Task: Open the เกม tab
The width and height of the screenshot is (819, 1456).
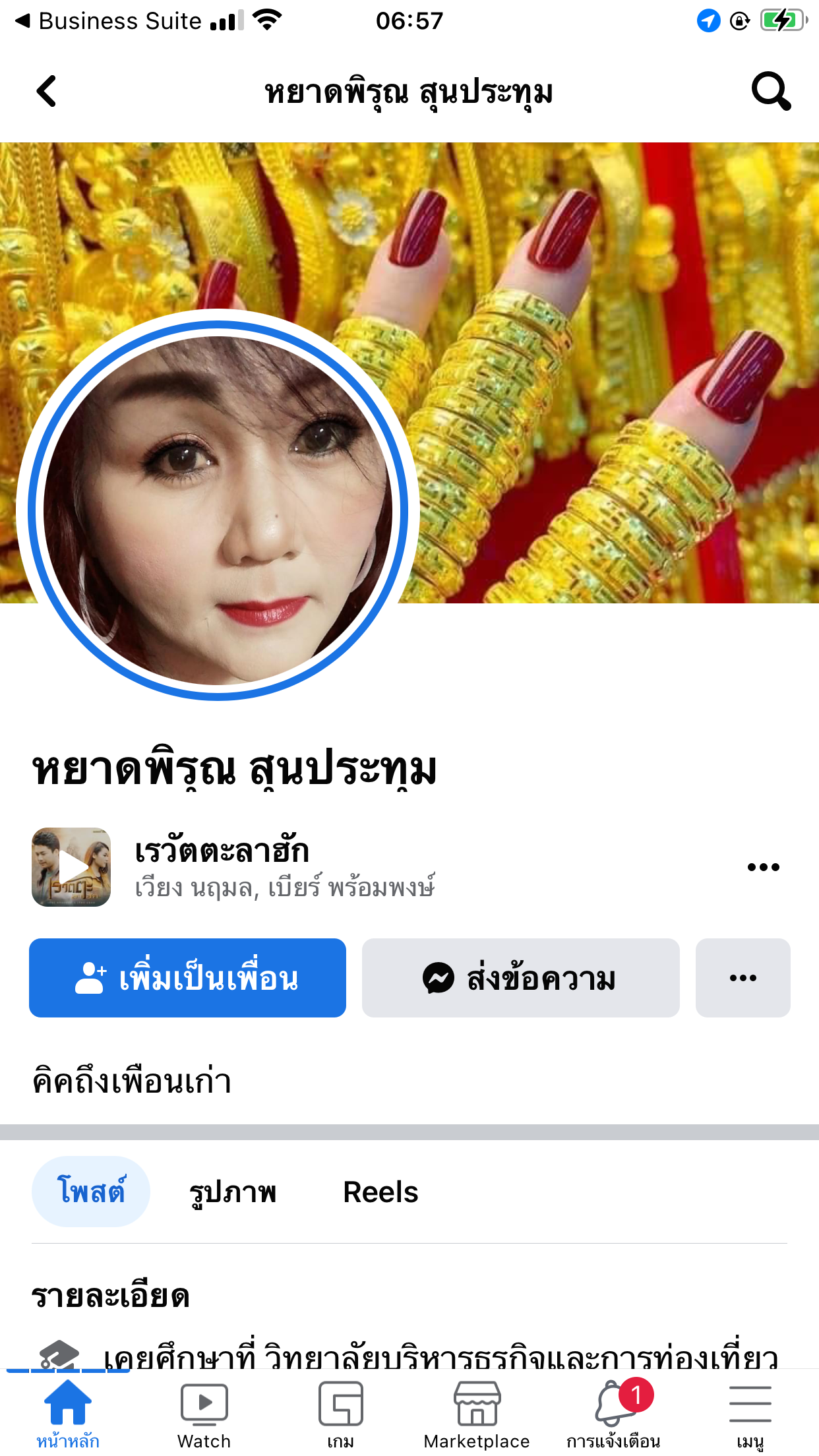Action: 340,1412
